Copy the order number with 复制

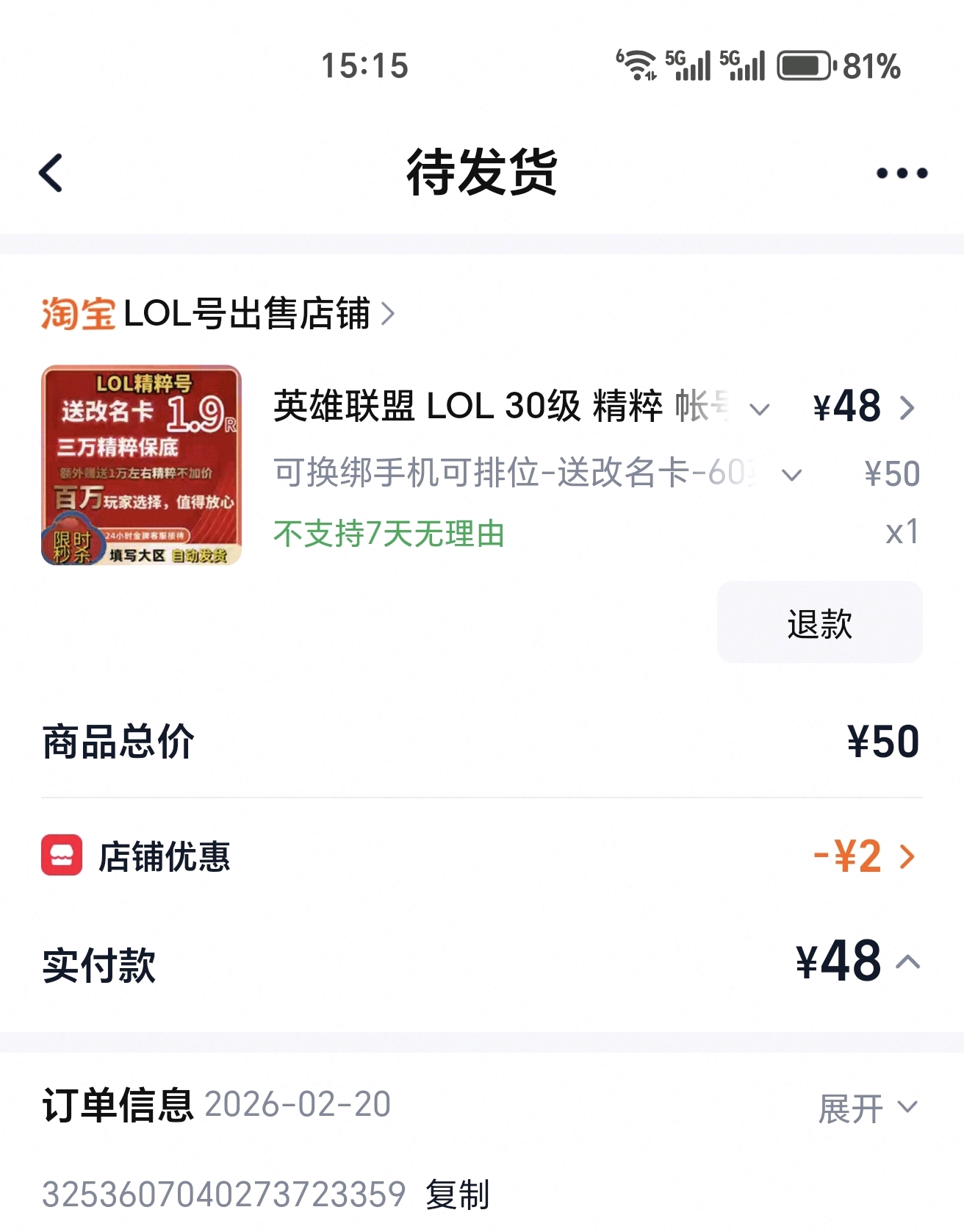coord(457,1194)
